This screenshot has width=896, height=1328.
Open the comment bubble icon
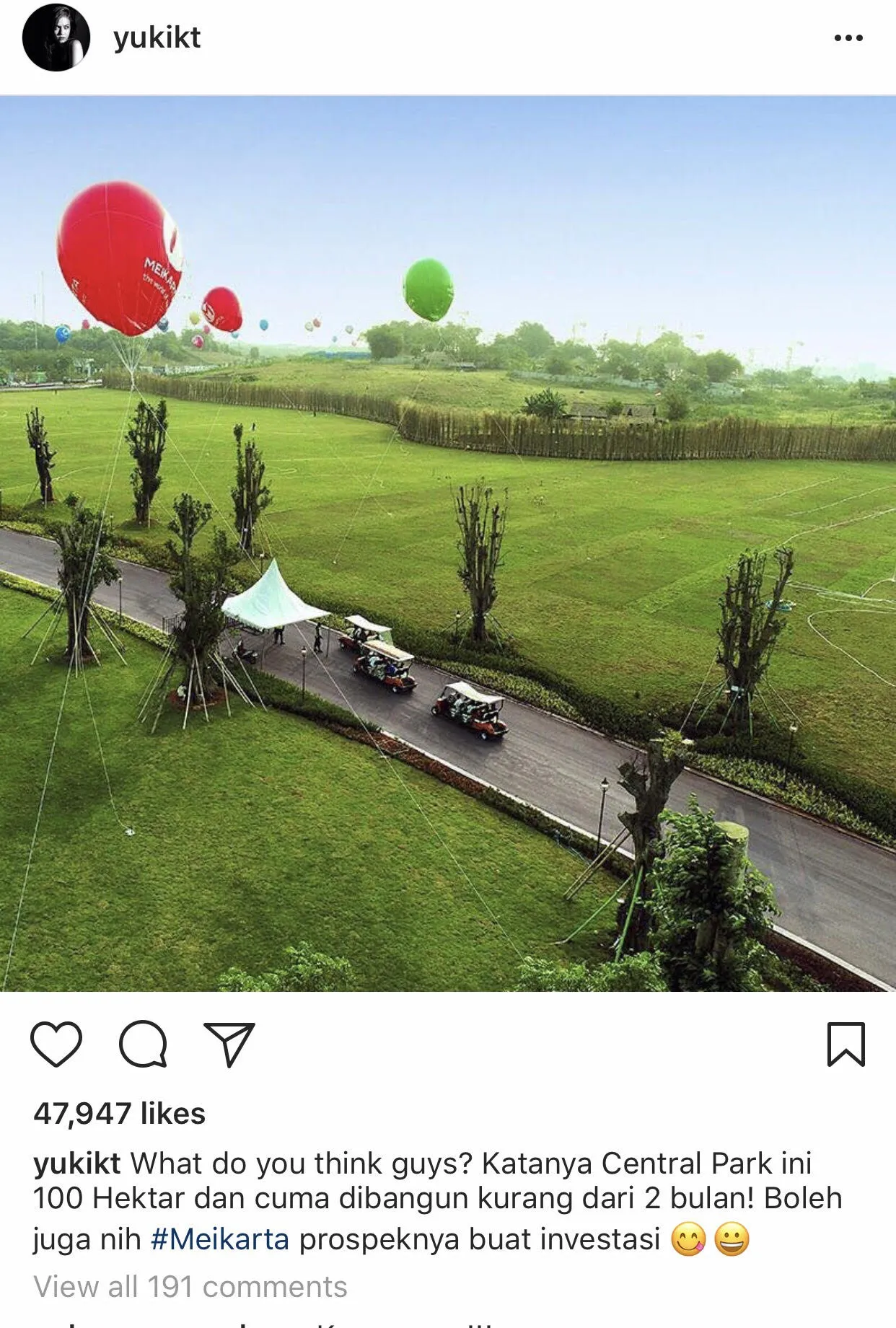click(143, 1044)
